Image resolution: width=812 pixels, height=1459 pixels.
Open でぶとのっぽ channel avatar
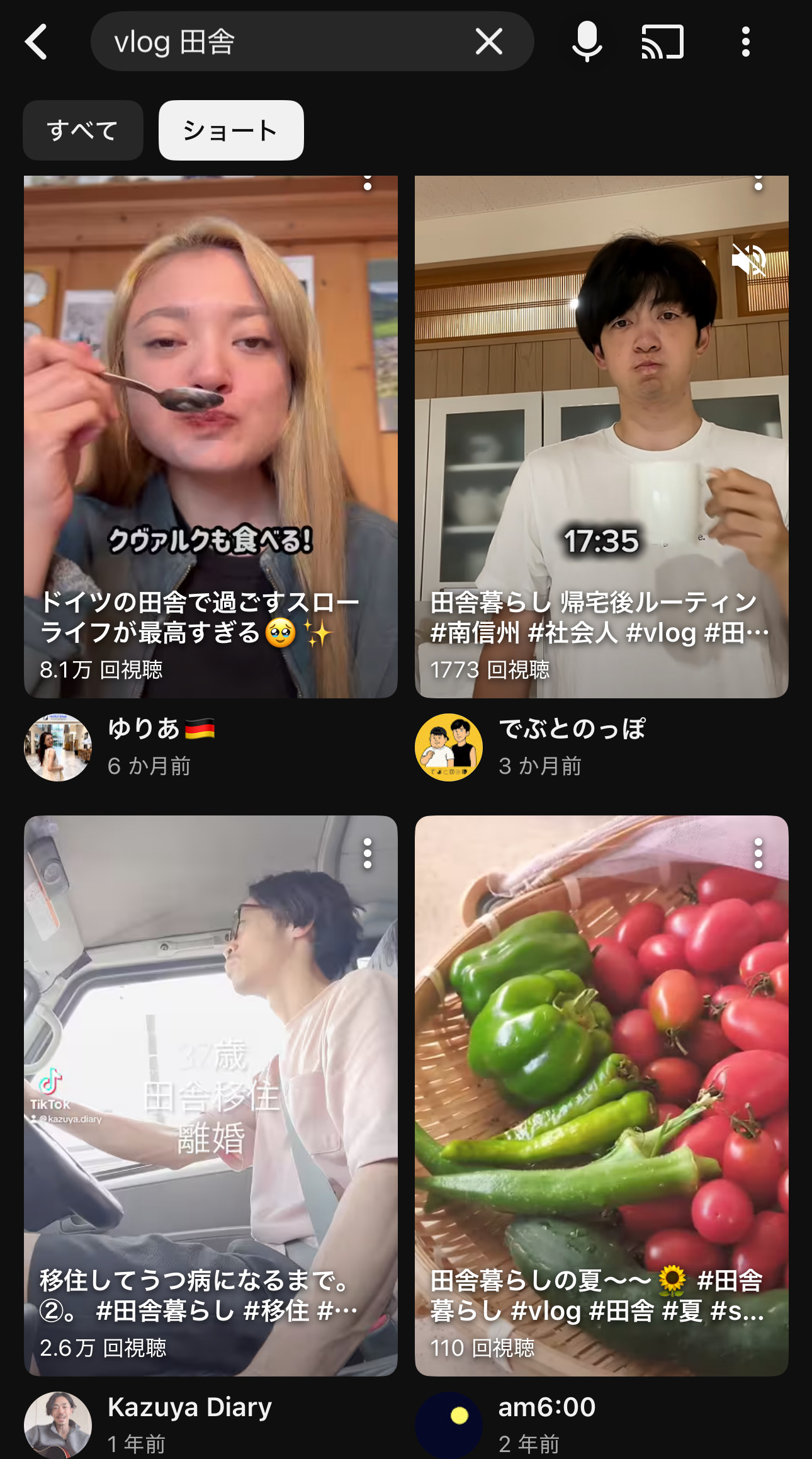(449, 747)
